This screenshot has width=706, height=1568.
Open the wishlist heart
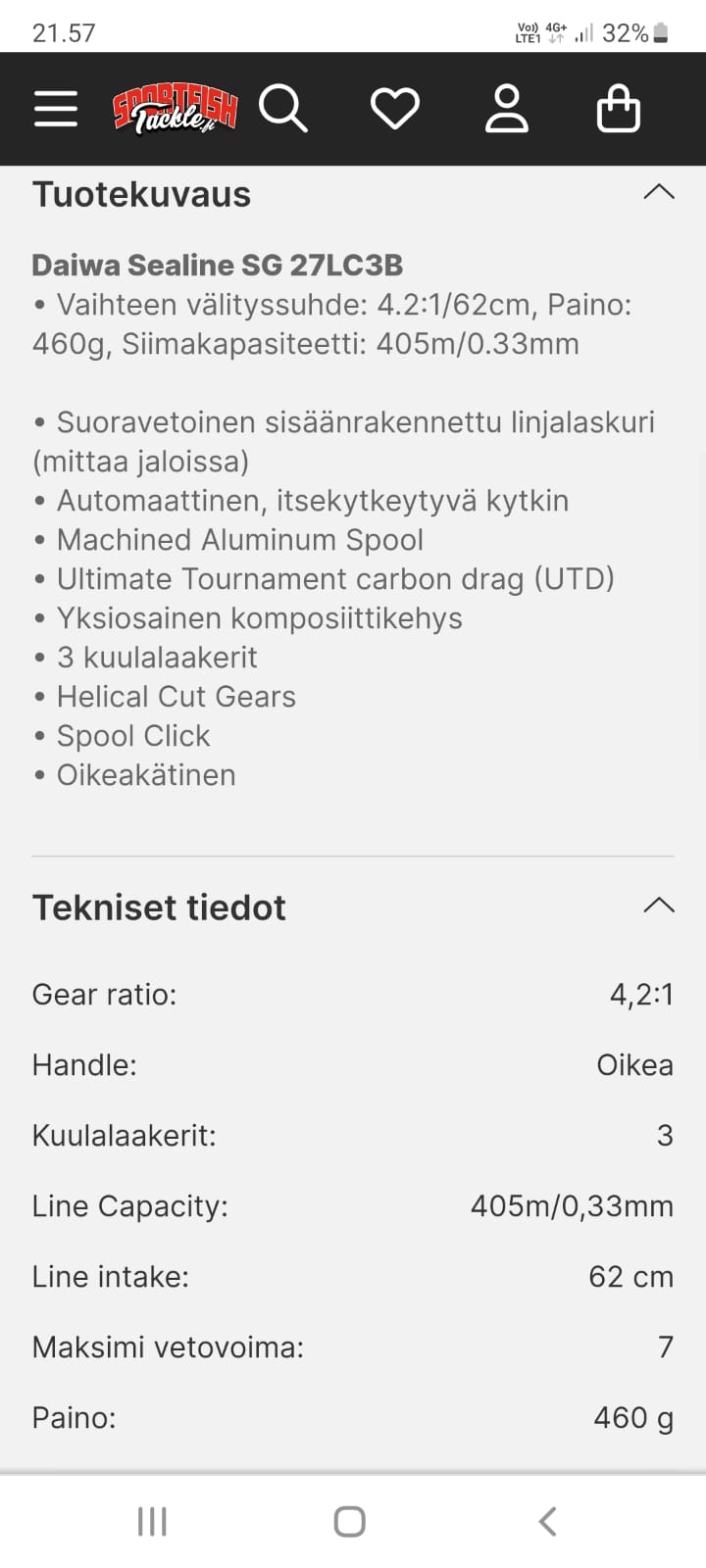[x=395, y=109]
